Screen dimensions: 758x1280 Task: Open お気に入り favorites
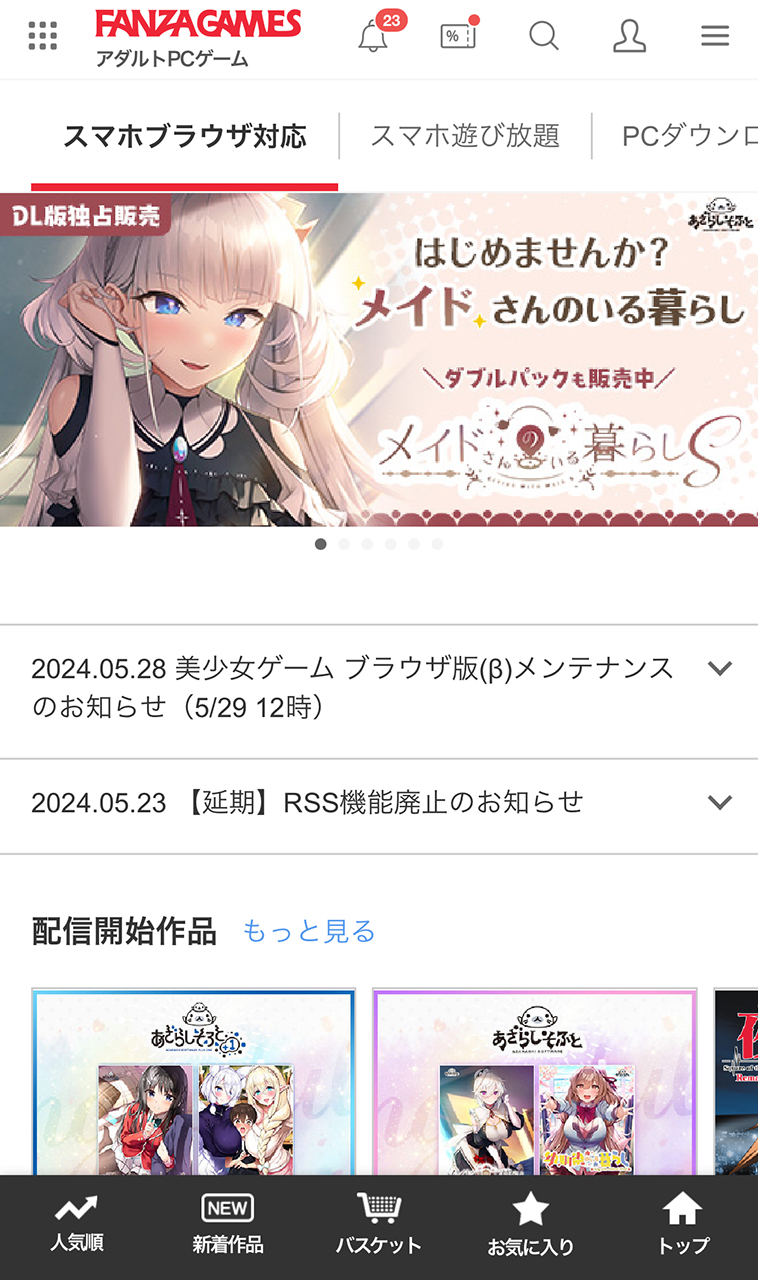pyautogui.click(x=530, y=1226)
